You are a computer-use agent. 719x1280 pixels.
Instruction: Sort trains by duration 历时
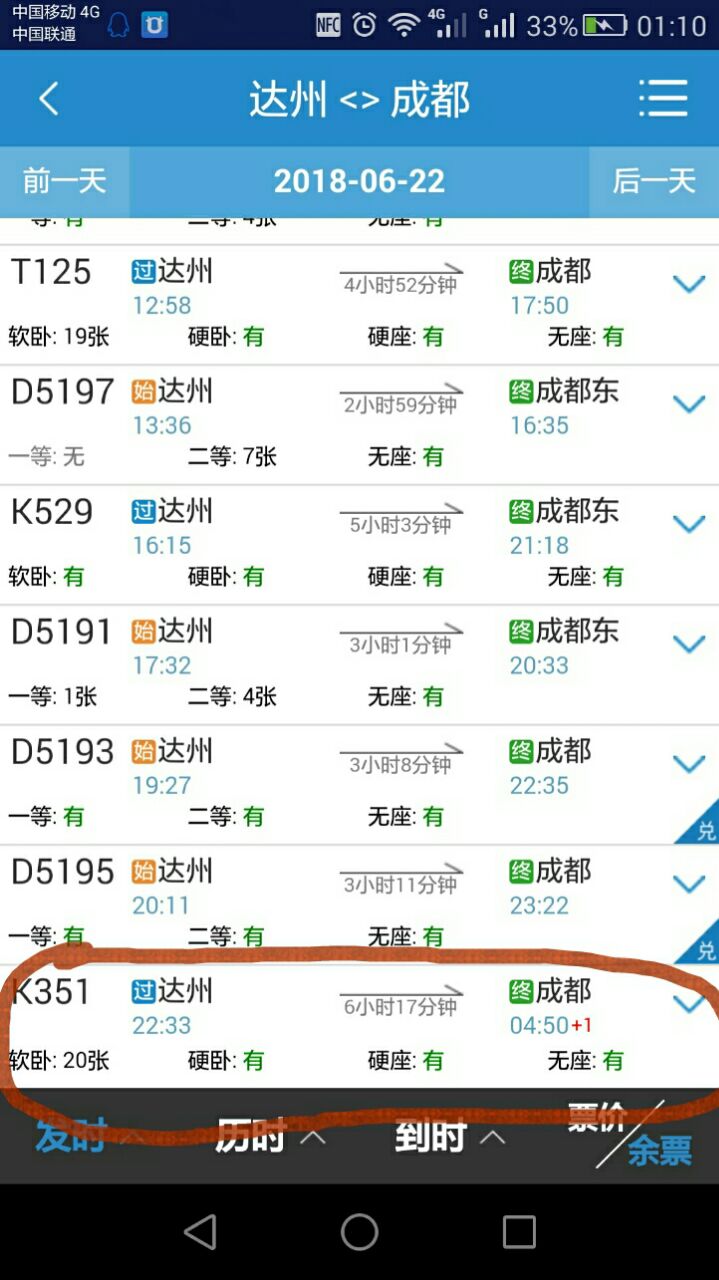tap(270, 1136)
